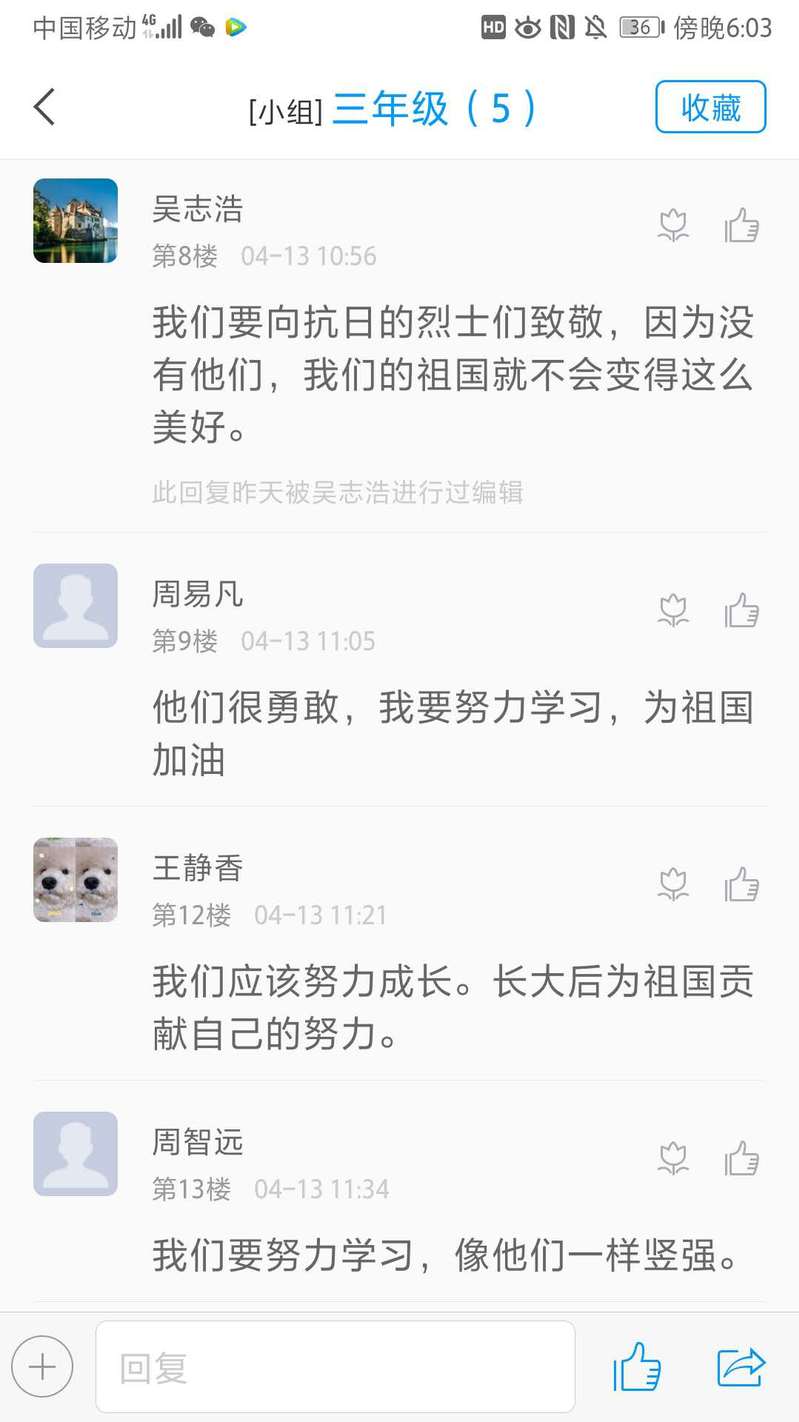The height and width of the screenshot is (1422, 799).
Task: Give a flower to 周智远's reply
Action: [674, 1159]
